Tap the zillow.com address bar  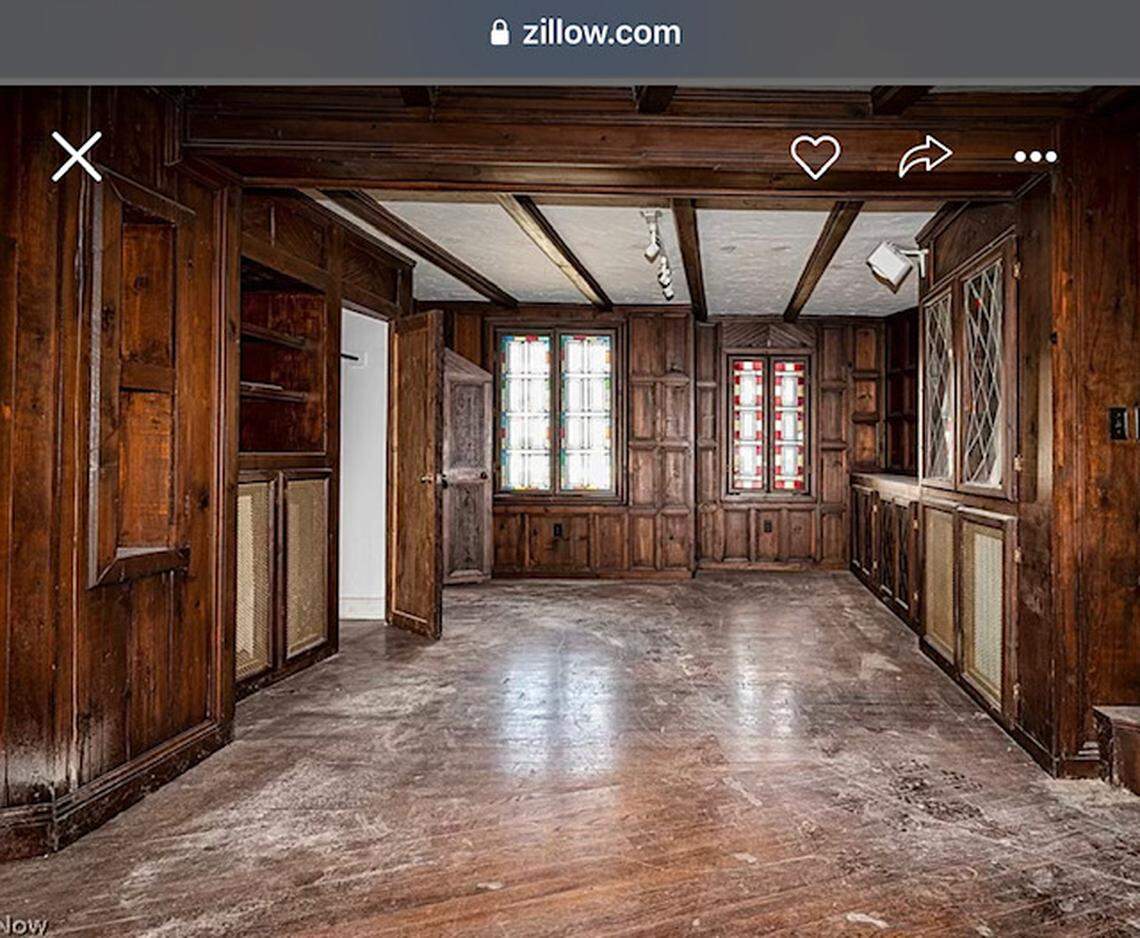click(586, 33)
